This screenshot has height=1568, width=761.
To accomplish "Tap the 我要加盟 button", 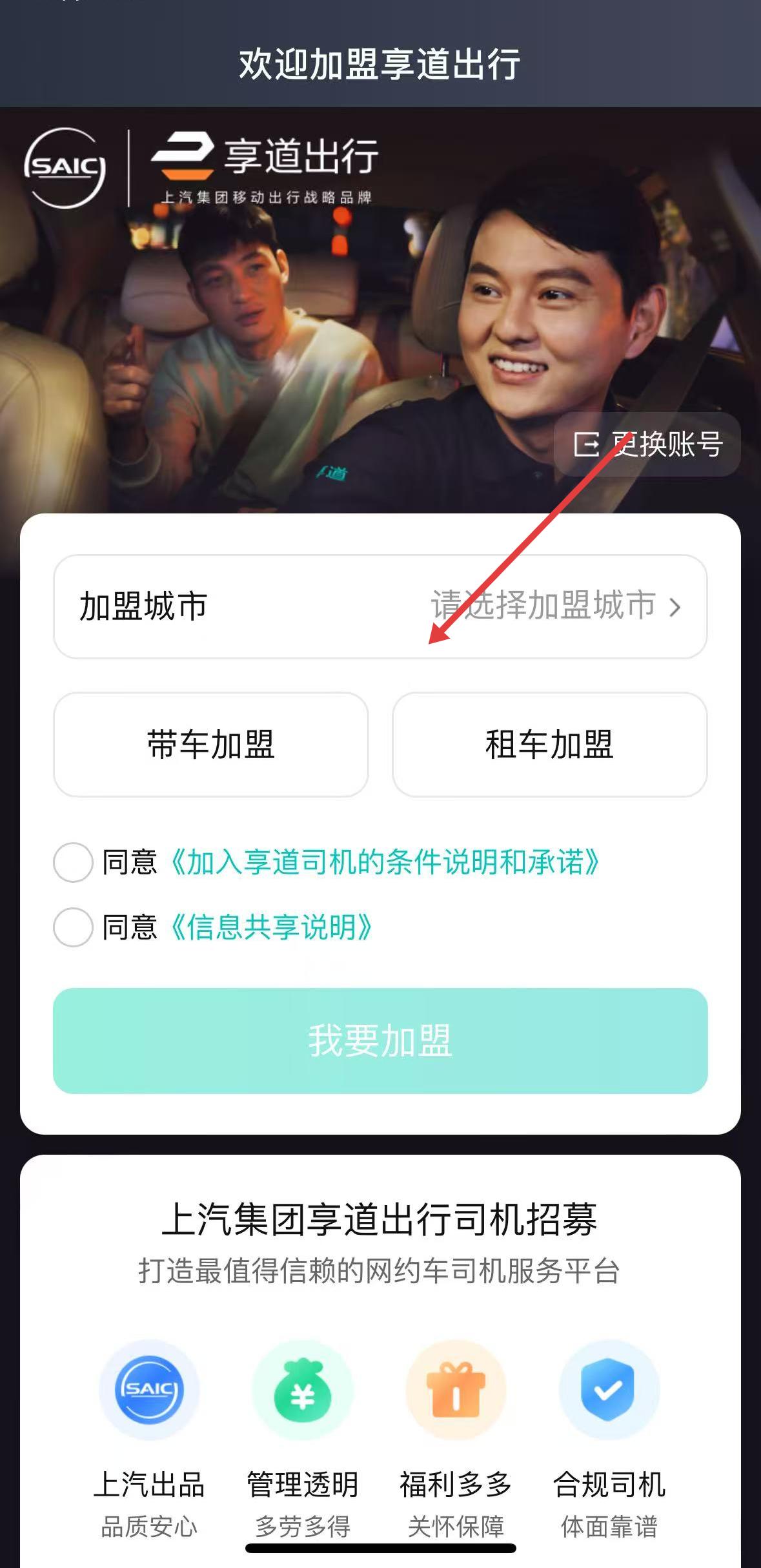I will click(x=380, y=1040).
